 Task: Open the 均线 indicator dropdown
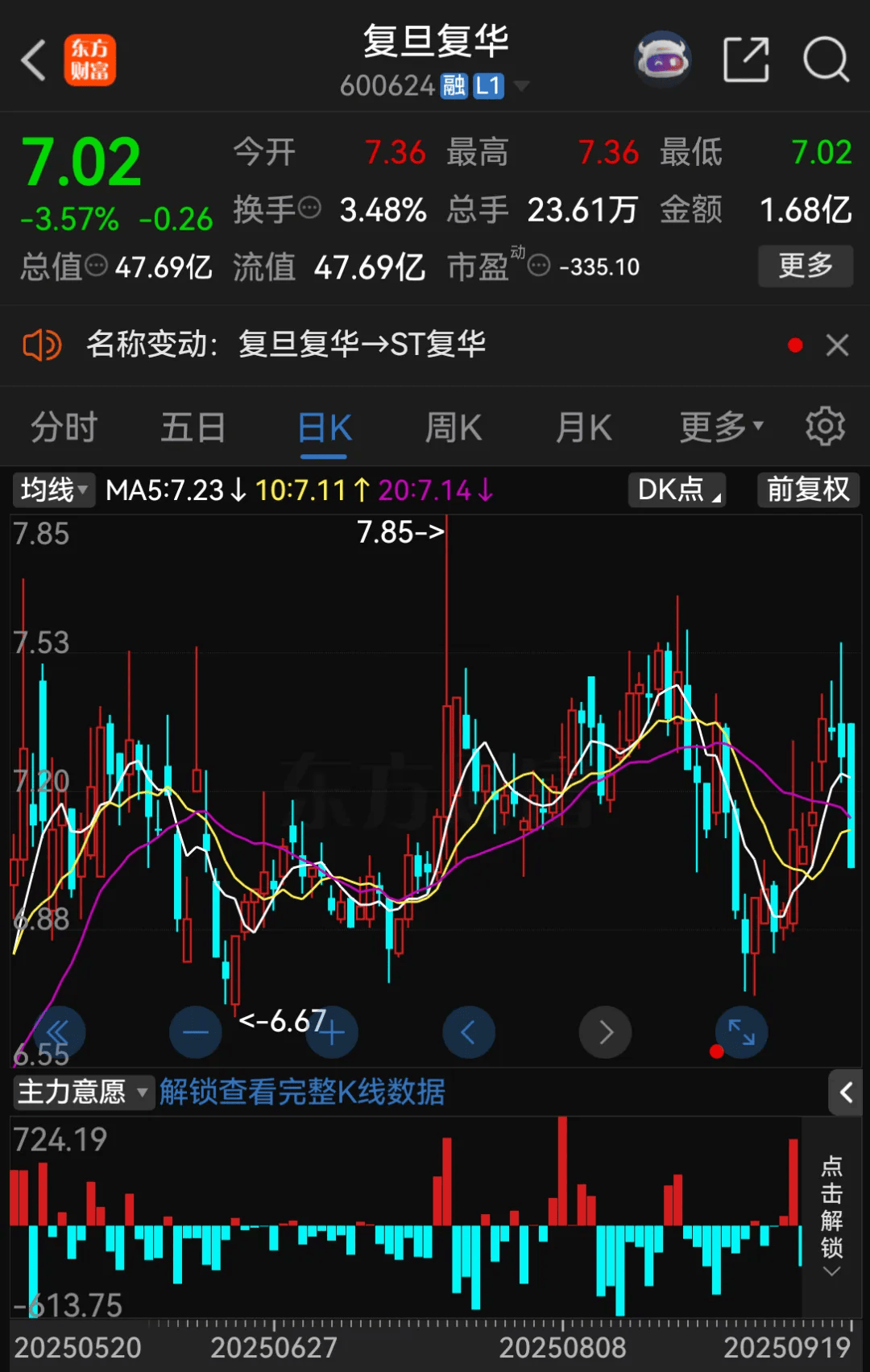(52, 490)
